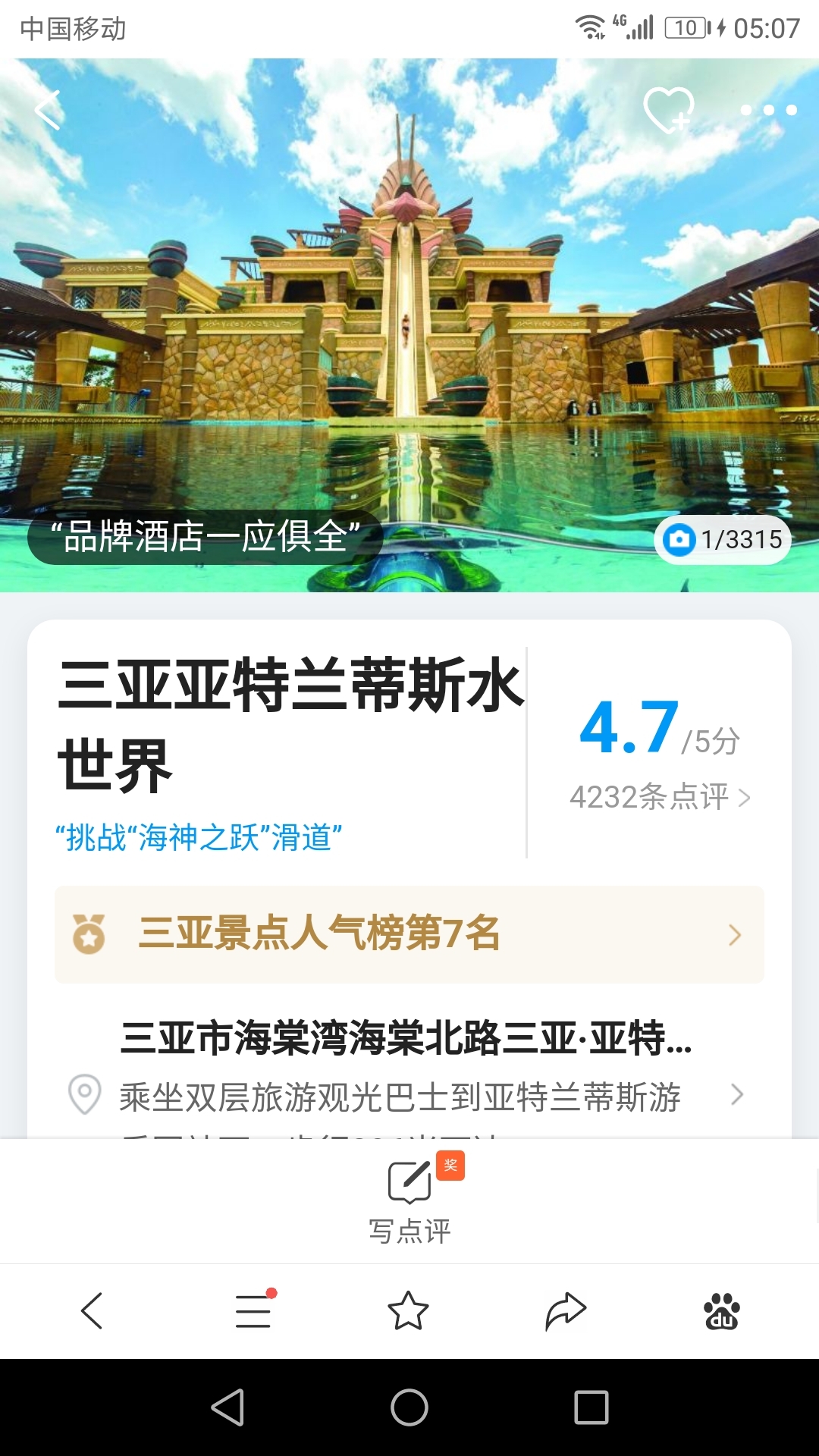Open the photo gallery counter 1/3315

(x=723, y=540)
